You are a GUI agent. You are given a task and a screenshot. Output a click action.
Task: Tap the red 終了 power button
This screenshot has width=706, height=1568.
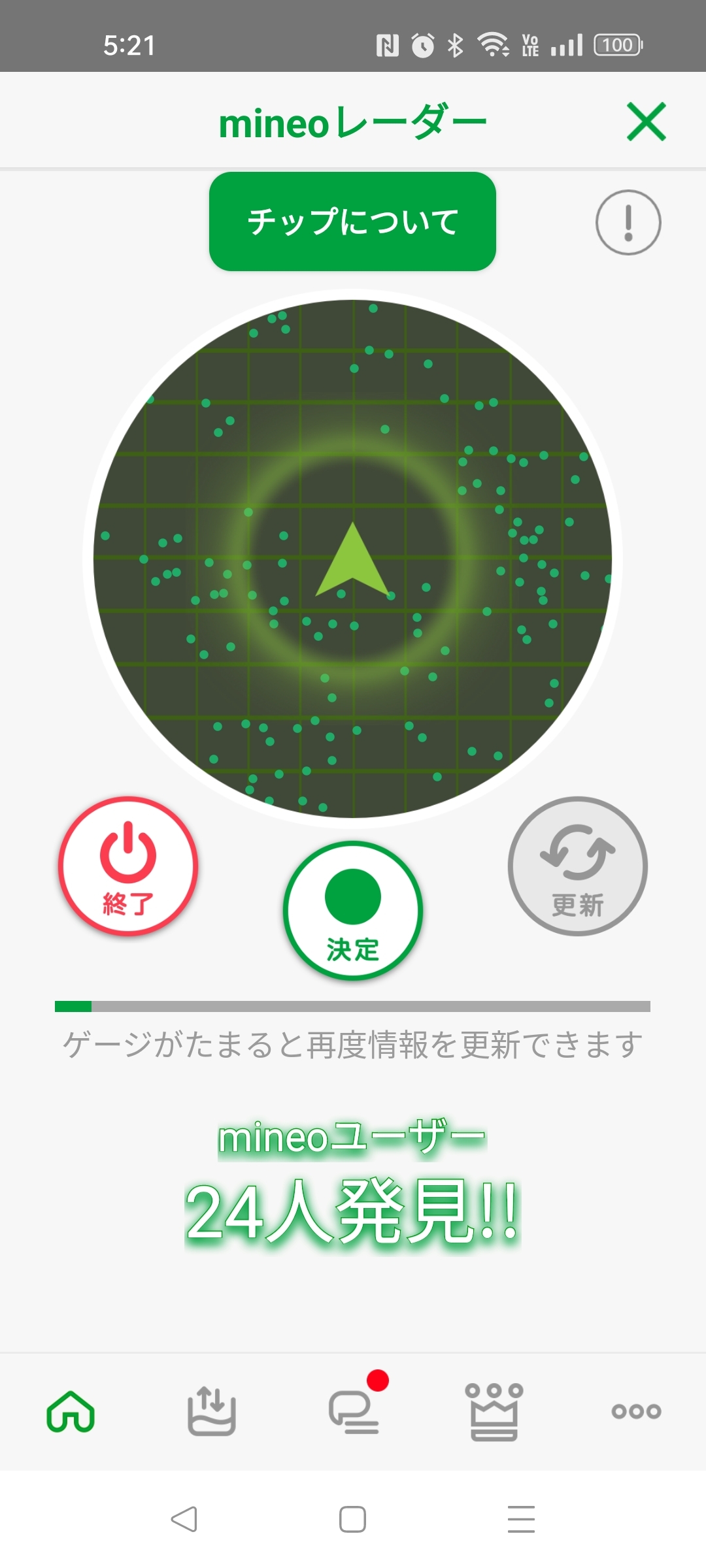[128, 866]
